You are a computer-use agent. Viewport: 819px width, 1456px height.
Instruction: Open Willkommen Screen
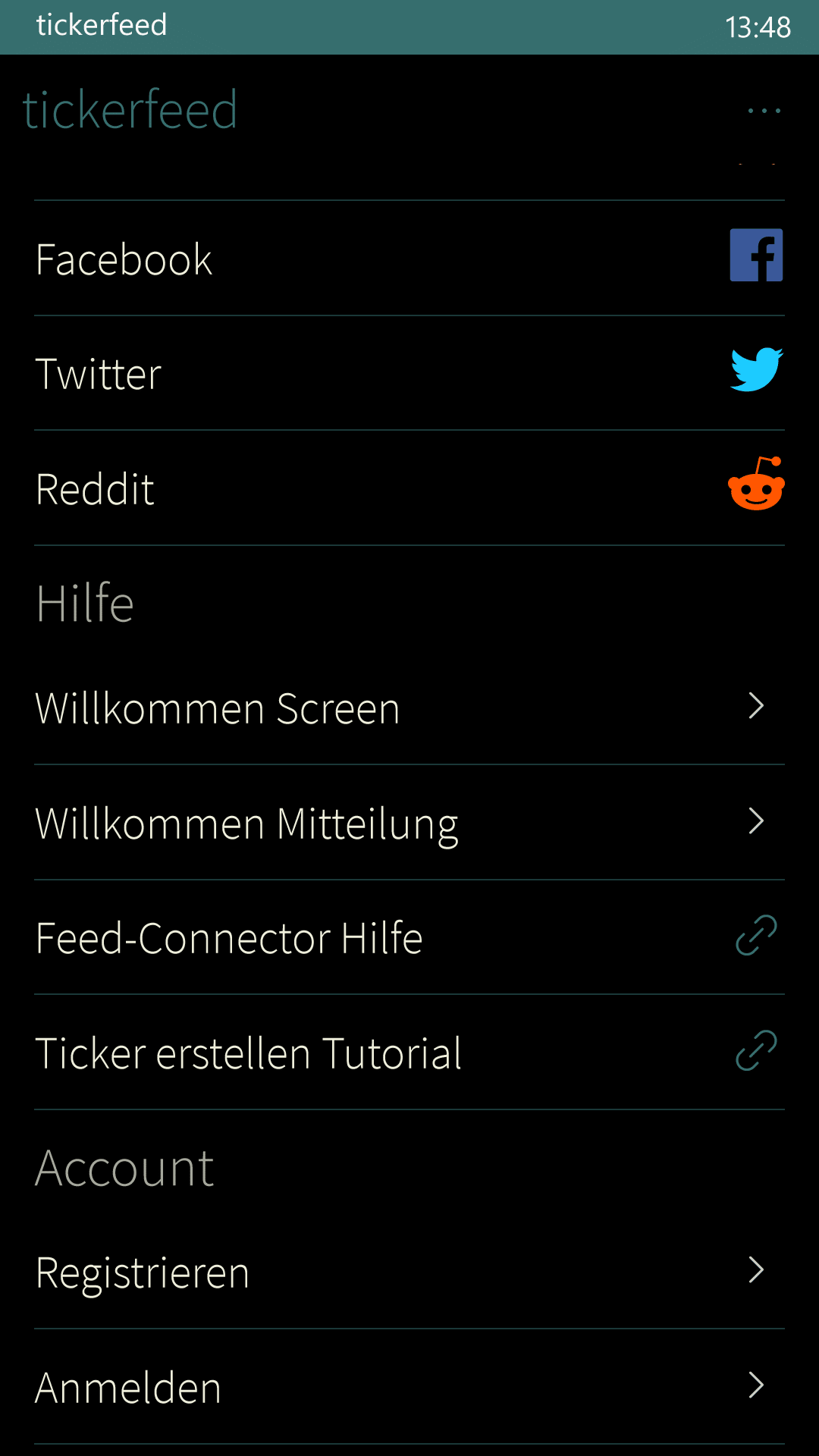(409, 708)
